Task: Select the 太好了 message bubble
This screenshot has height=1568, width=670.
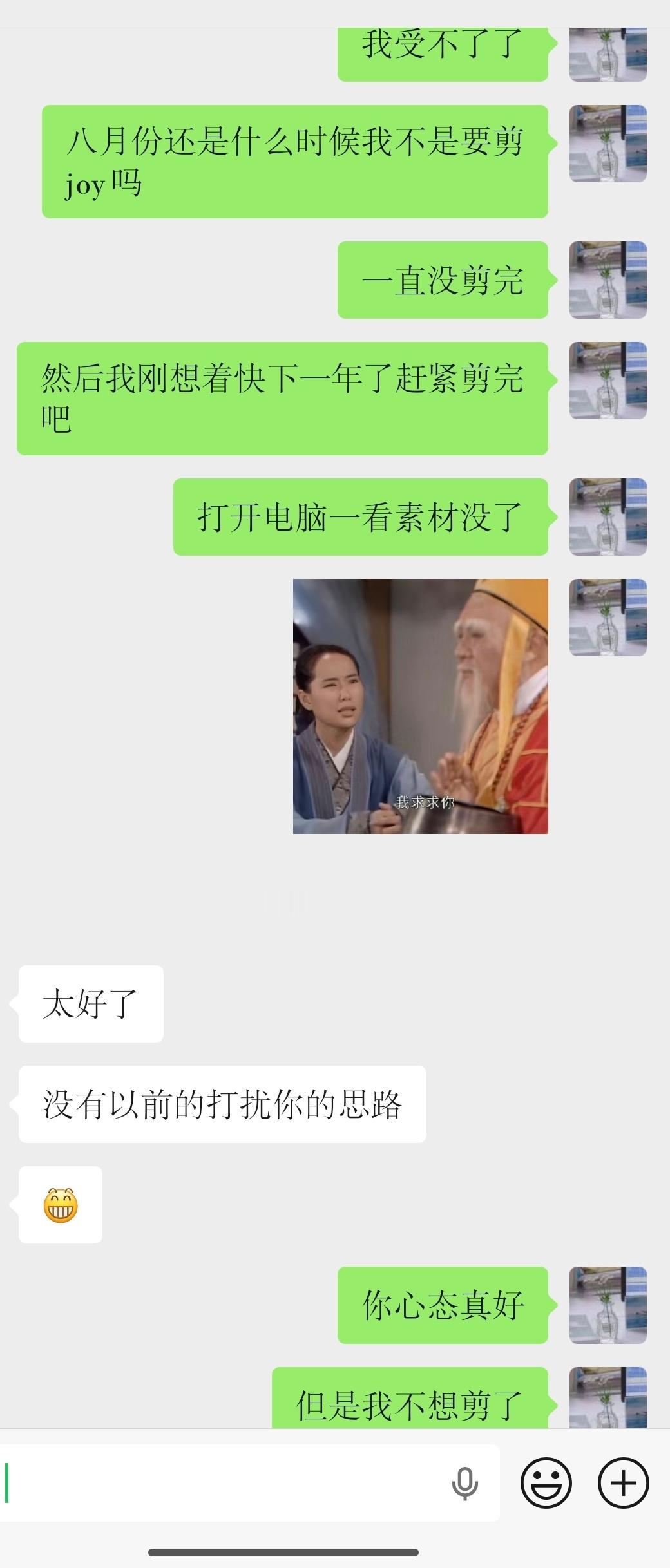Action: coord(89,1002)
